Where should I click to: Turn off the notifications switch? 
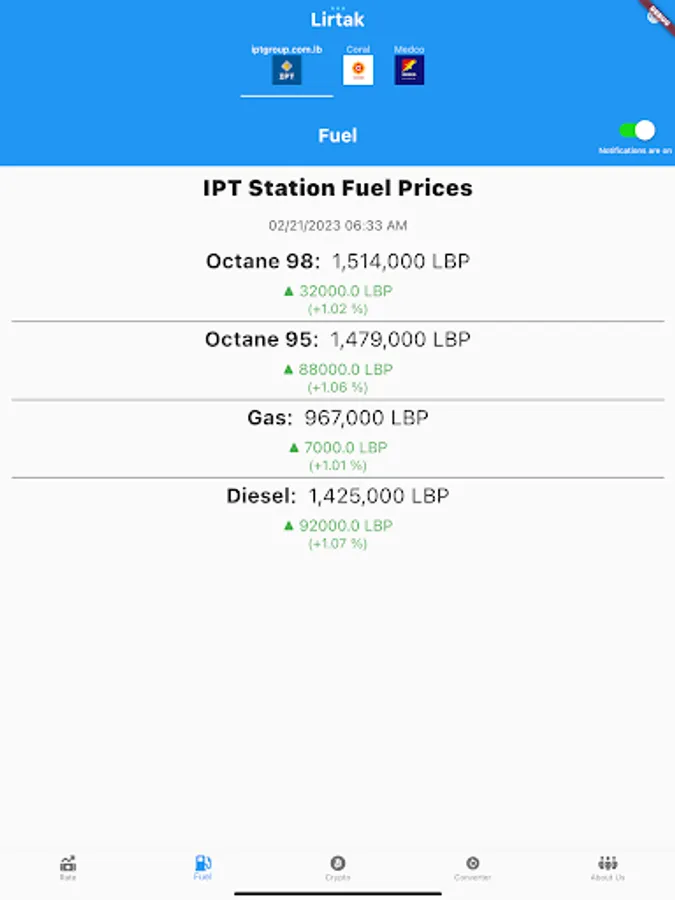[637, 130]
